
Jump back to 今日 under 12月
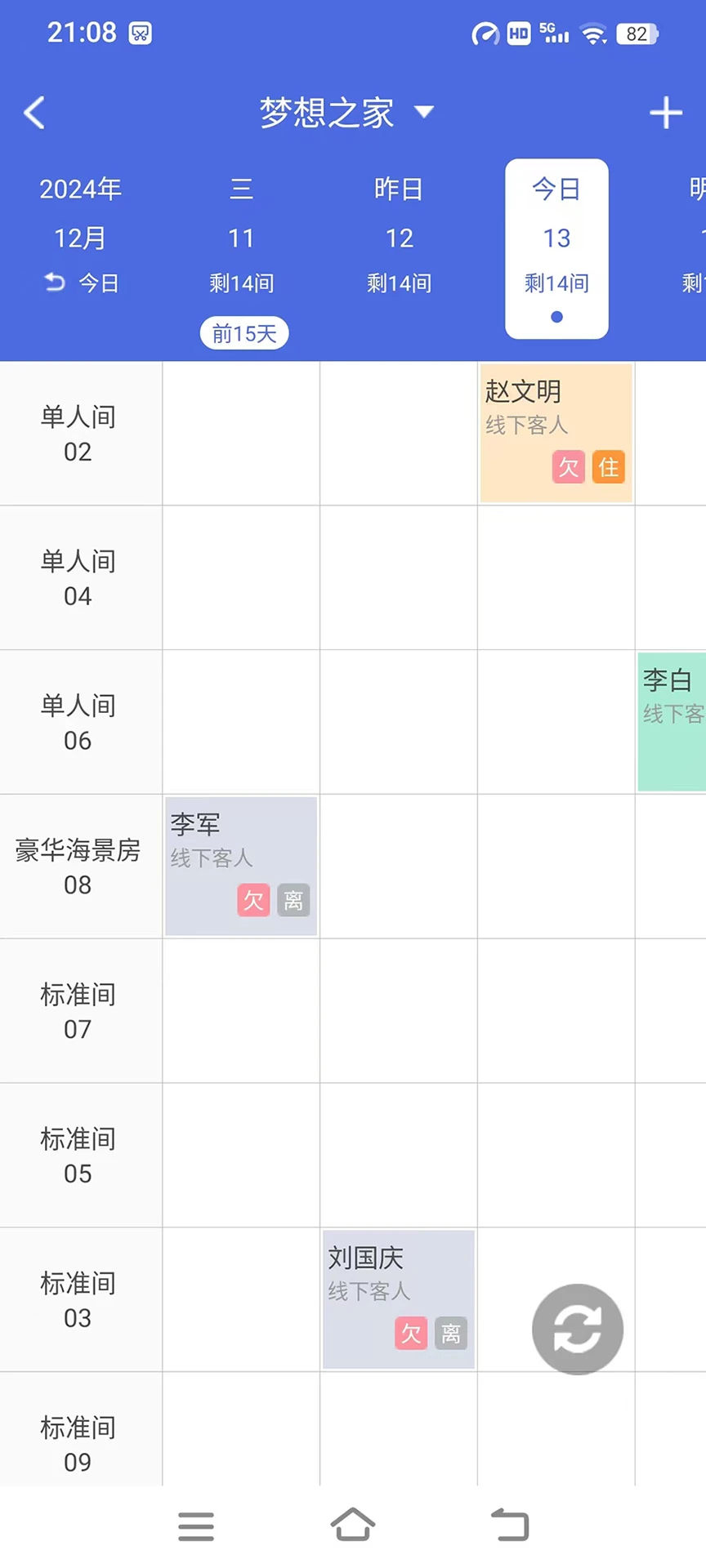pyautogui.click(x=81, y=283)
